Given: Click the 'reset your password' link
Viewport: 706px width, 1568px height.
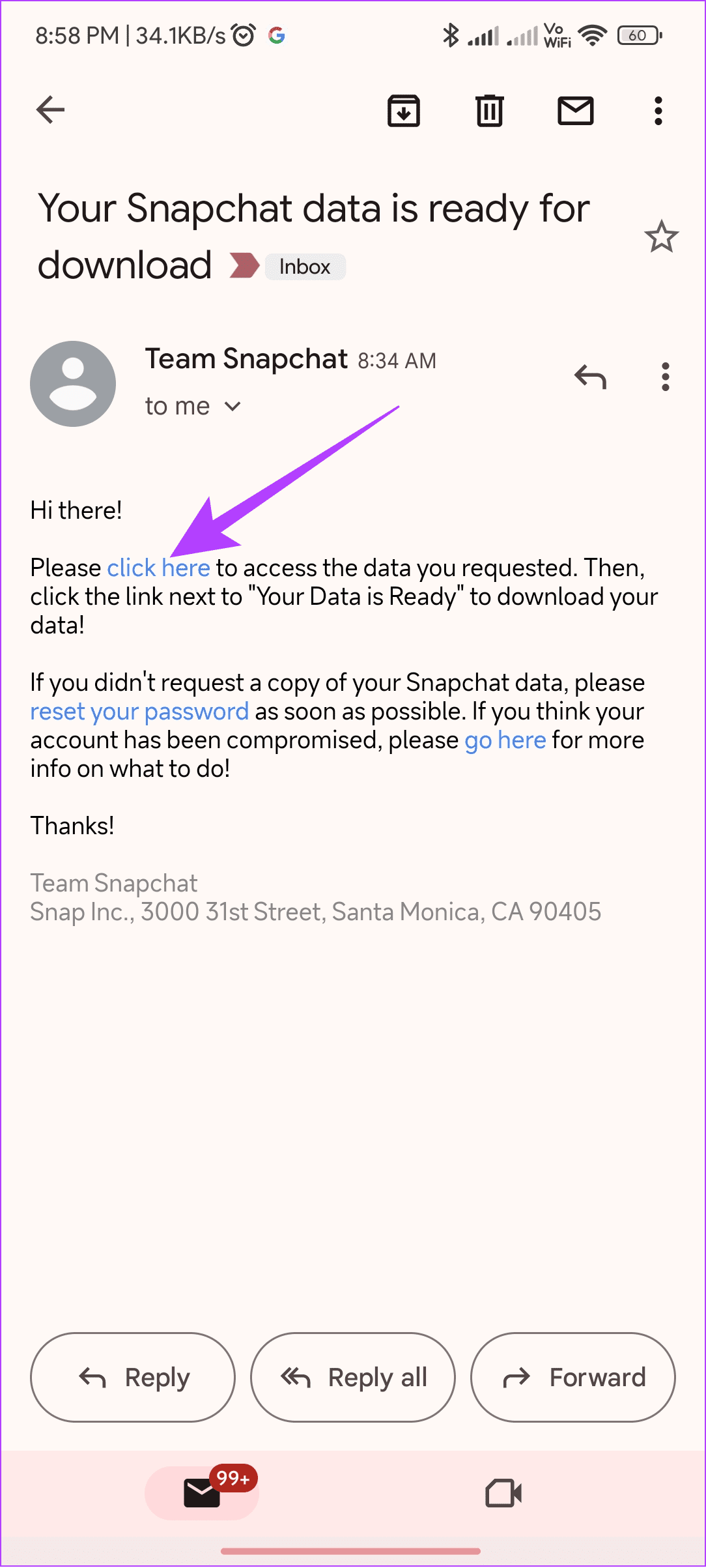Looking at the screenshot, I should tap(139, 711).
